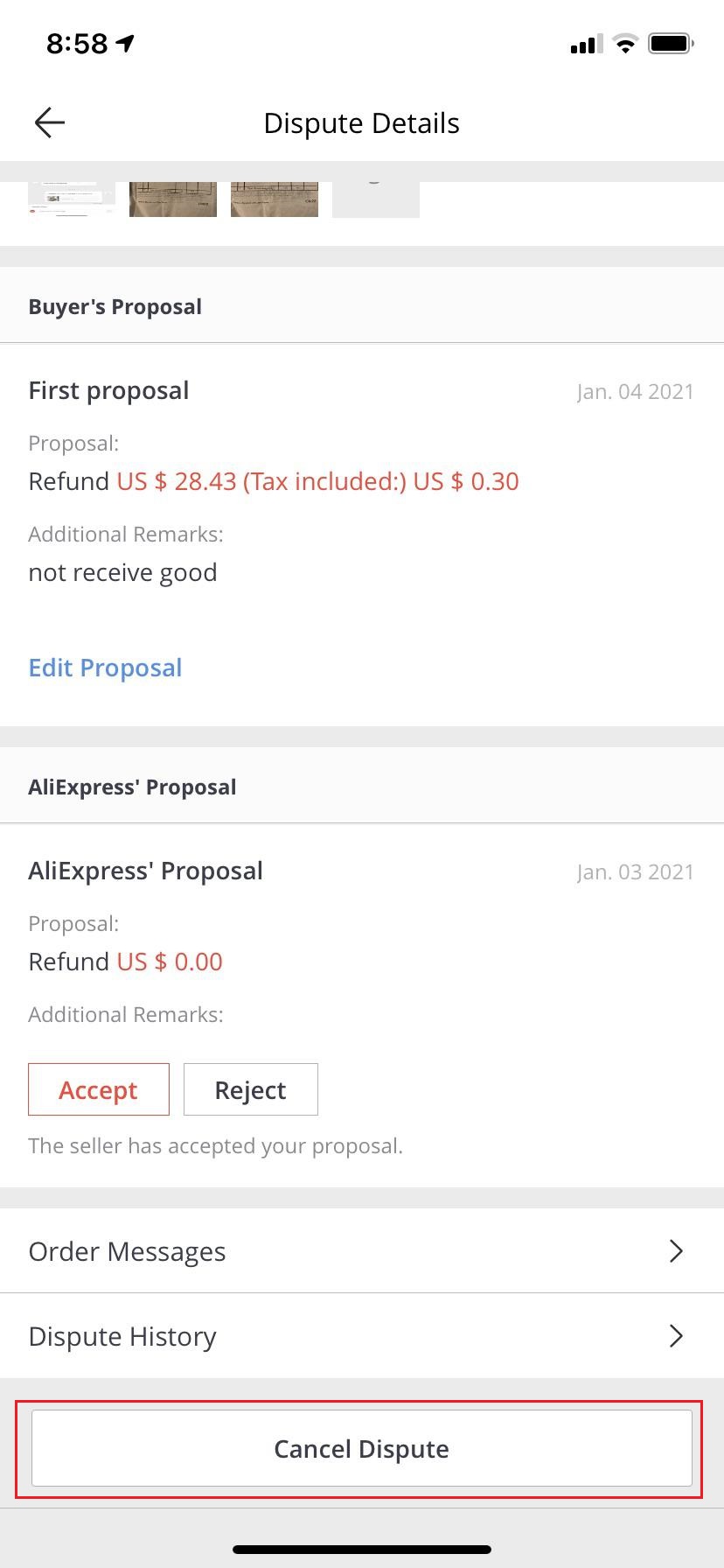Screen dimensions: 724x1568
Task: Tap the 'not receive good' remarks text
Action: (122, 572)
